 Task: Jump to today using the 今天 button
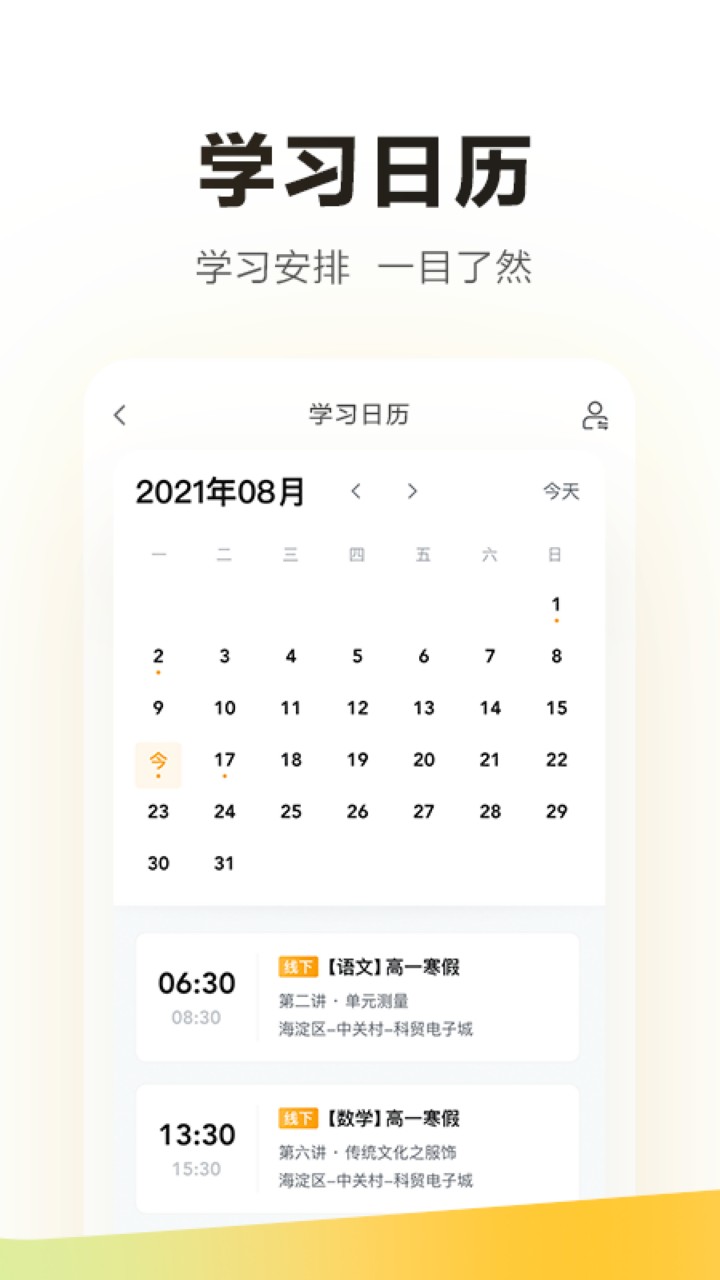click(x=562, y=491)
